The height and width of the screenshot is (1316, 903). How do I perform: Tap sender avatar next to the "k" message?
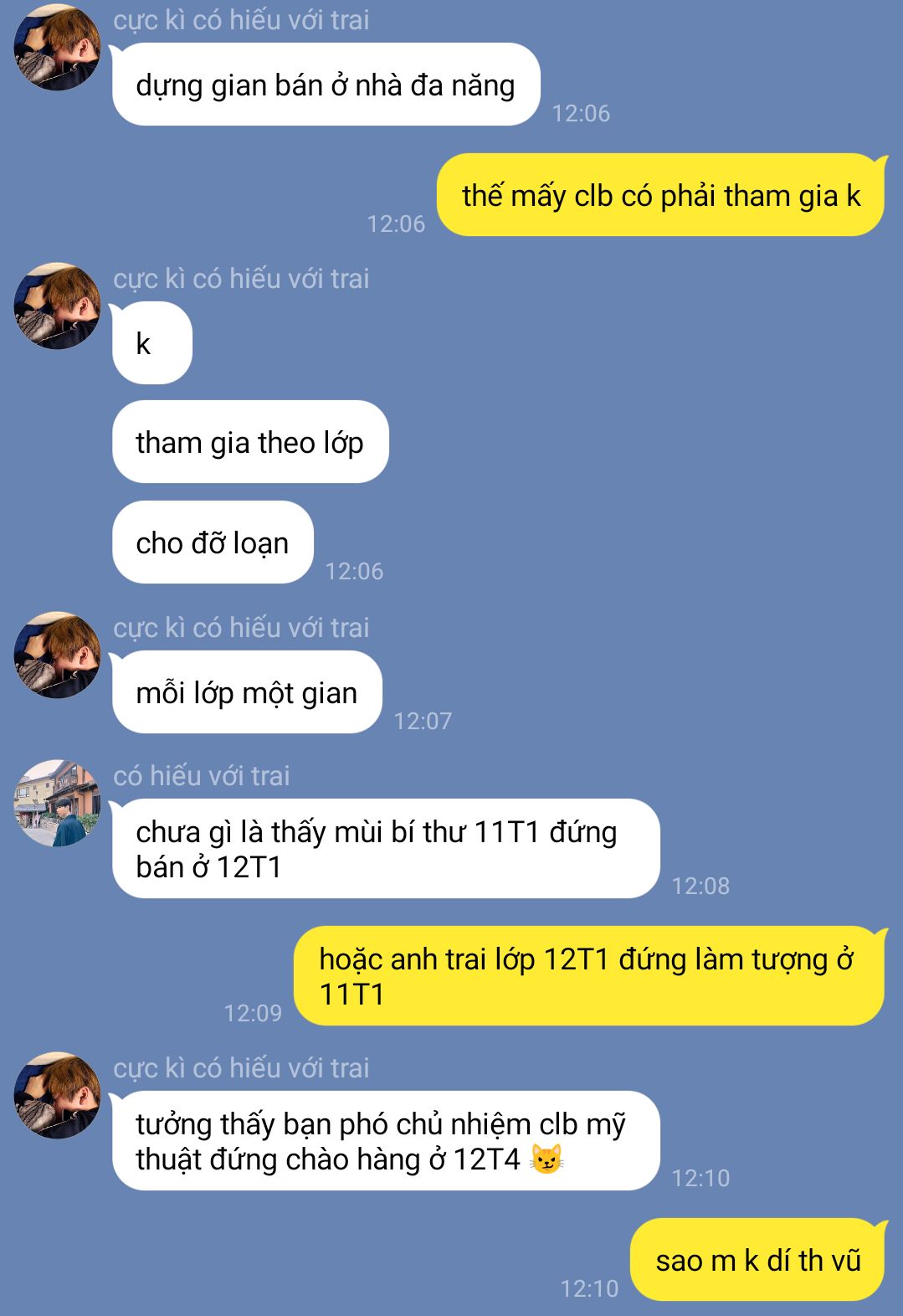[x=57, y=306]
